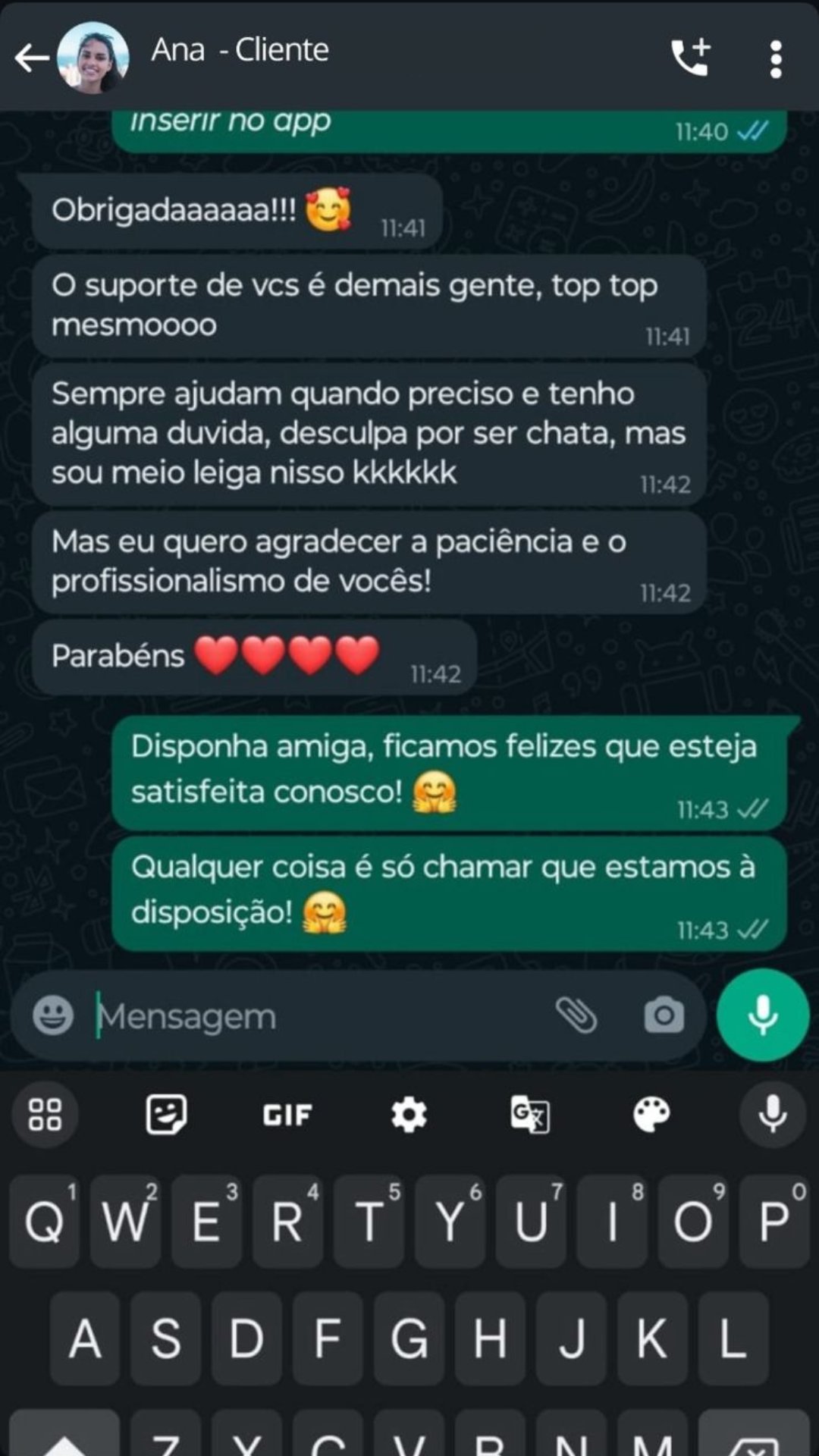The width and height of the screenshot is (819, 1456).
Task: Open the keyboard sticker panel
Action: coord(166,1115)
